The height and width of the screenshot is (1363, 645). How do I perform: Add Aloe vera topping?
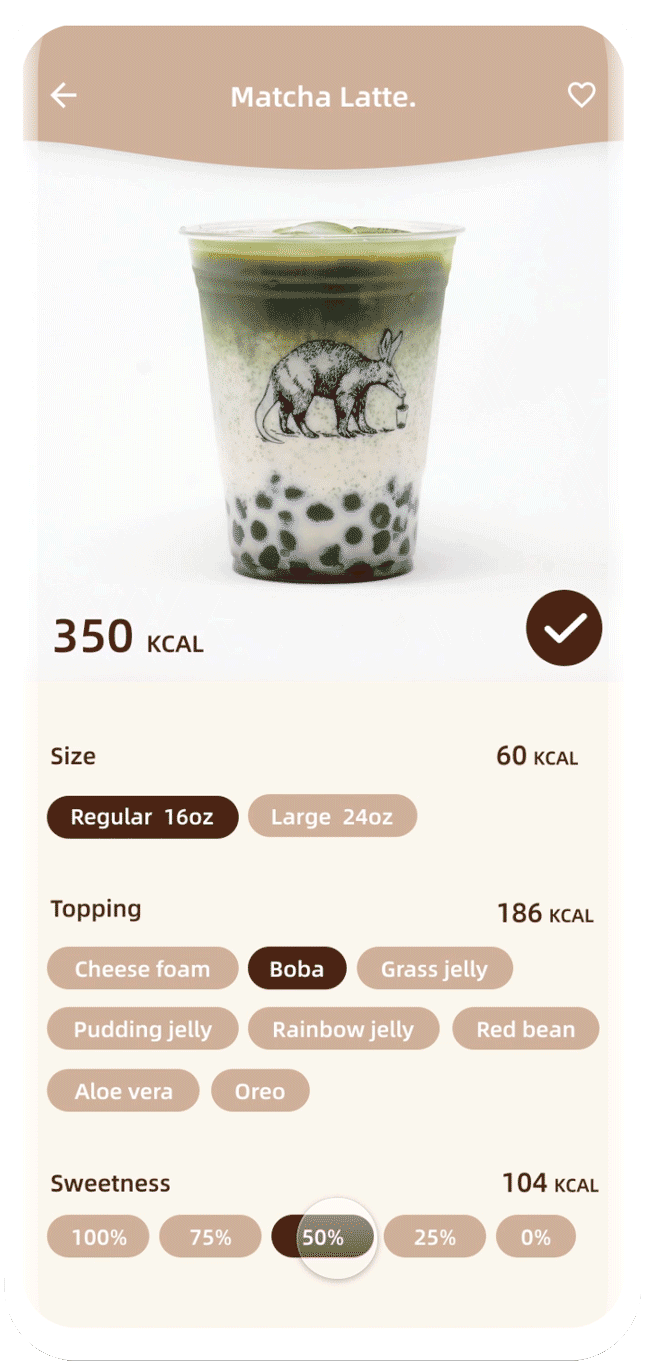pyautogui.click(x=123, y=1091)
